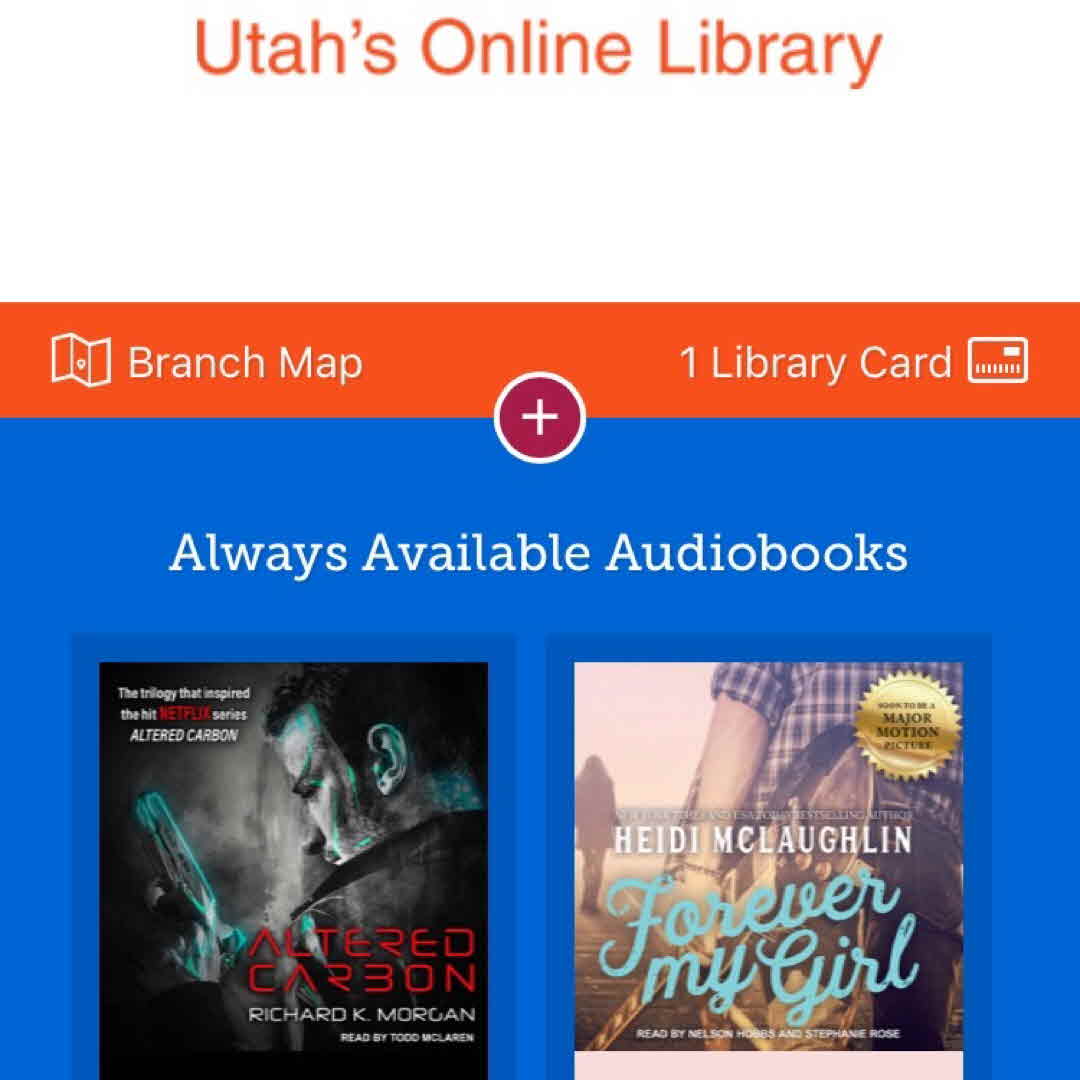
Task: Tap the plus button to add a library
Action: pos(540,418)
